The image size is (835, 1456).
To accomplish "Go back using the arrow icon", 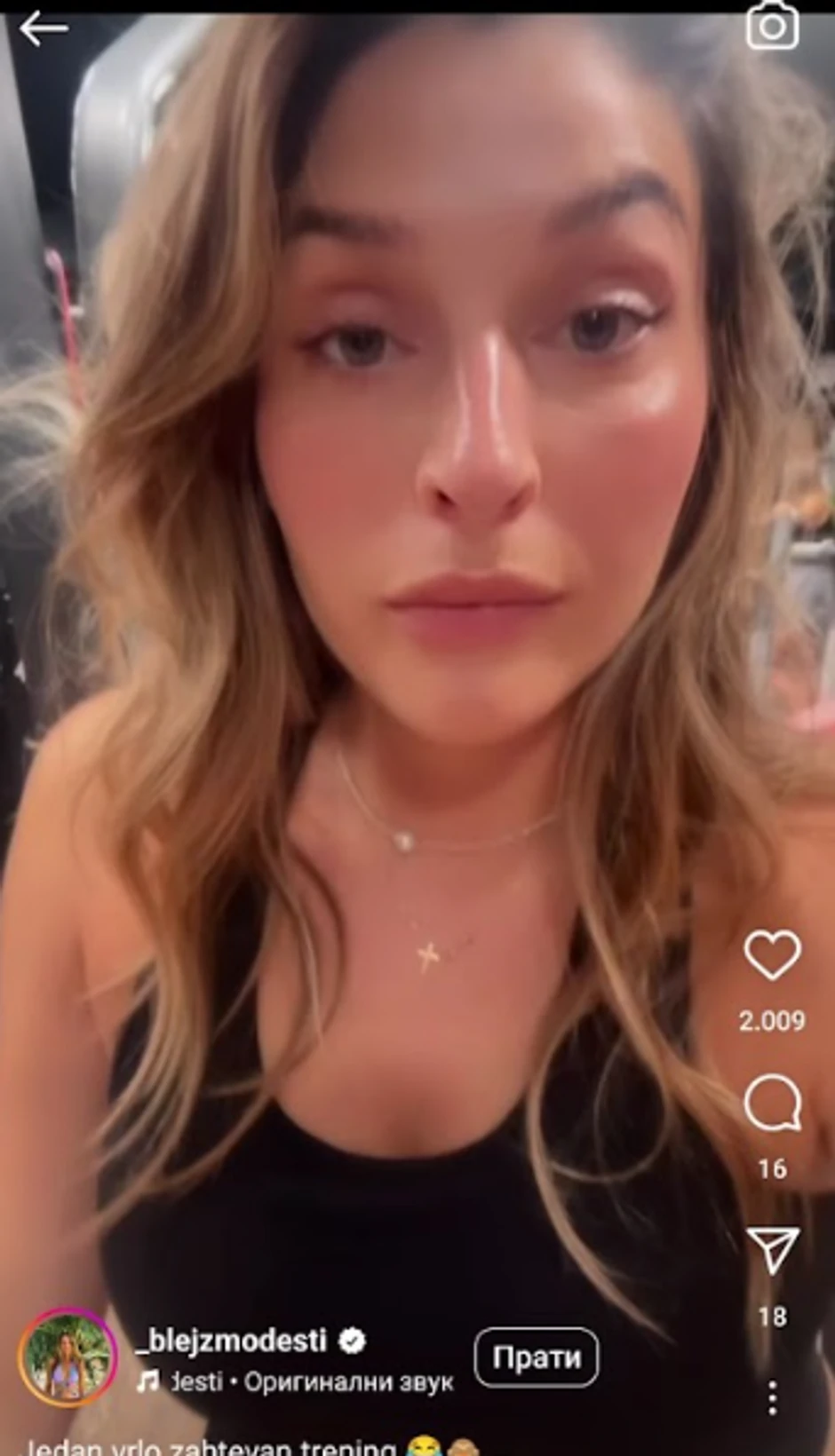I will coord(44,29).
